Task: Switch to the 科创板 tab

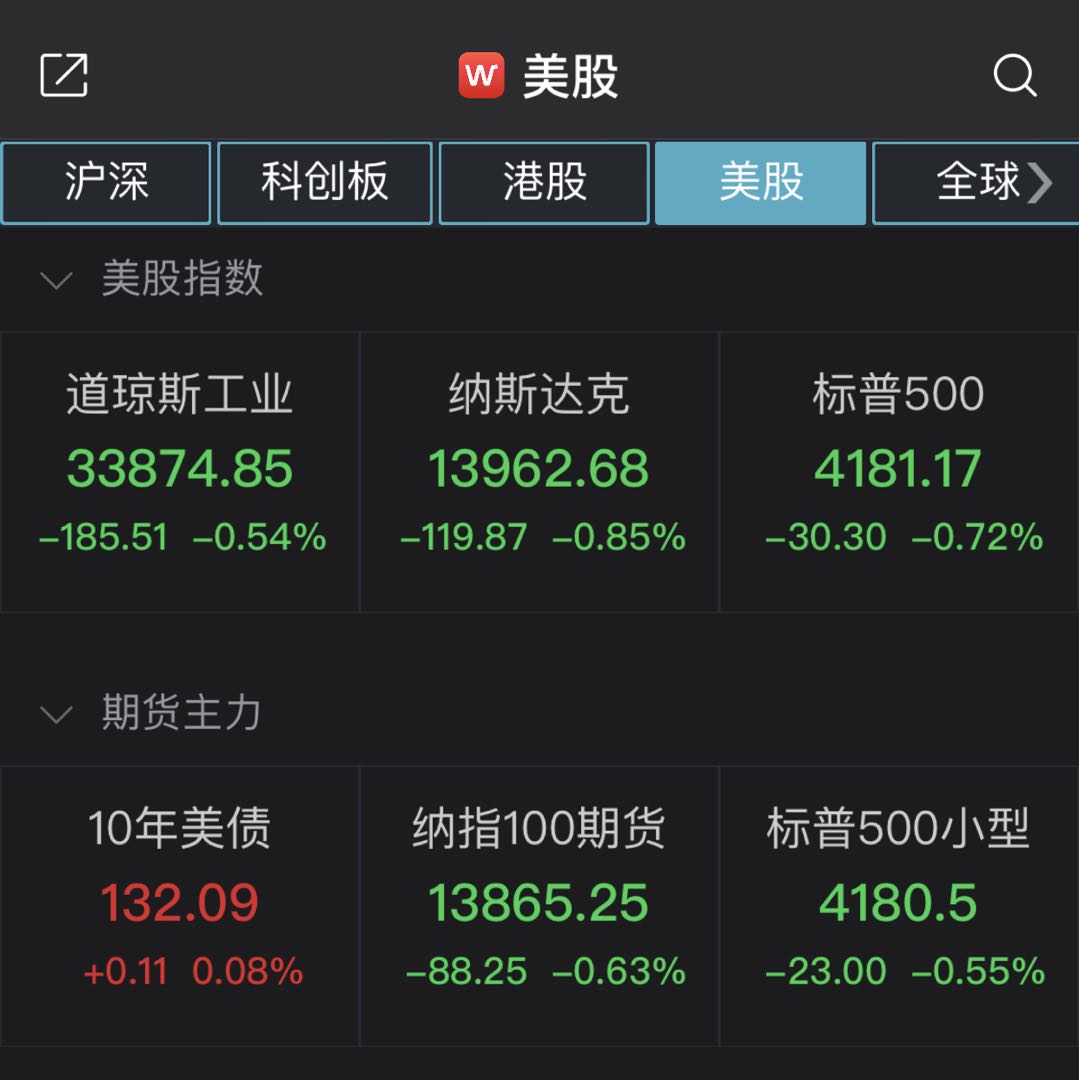Action: 325,183
